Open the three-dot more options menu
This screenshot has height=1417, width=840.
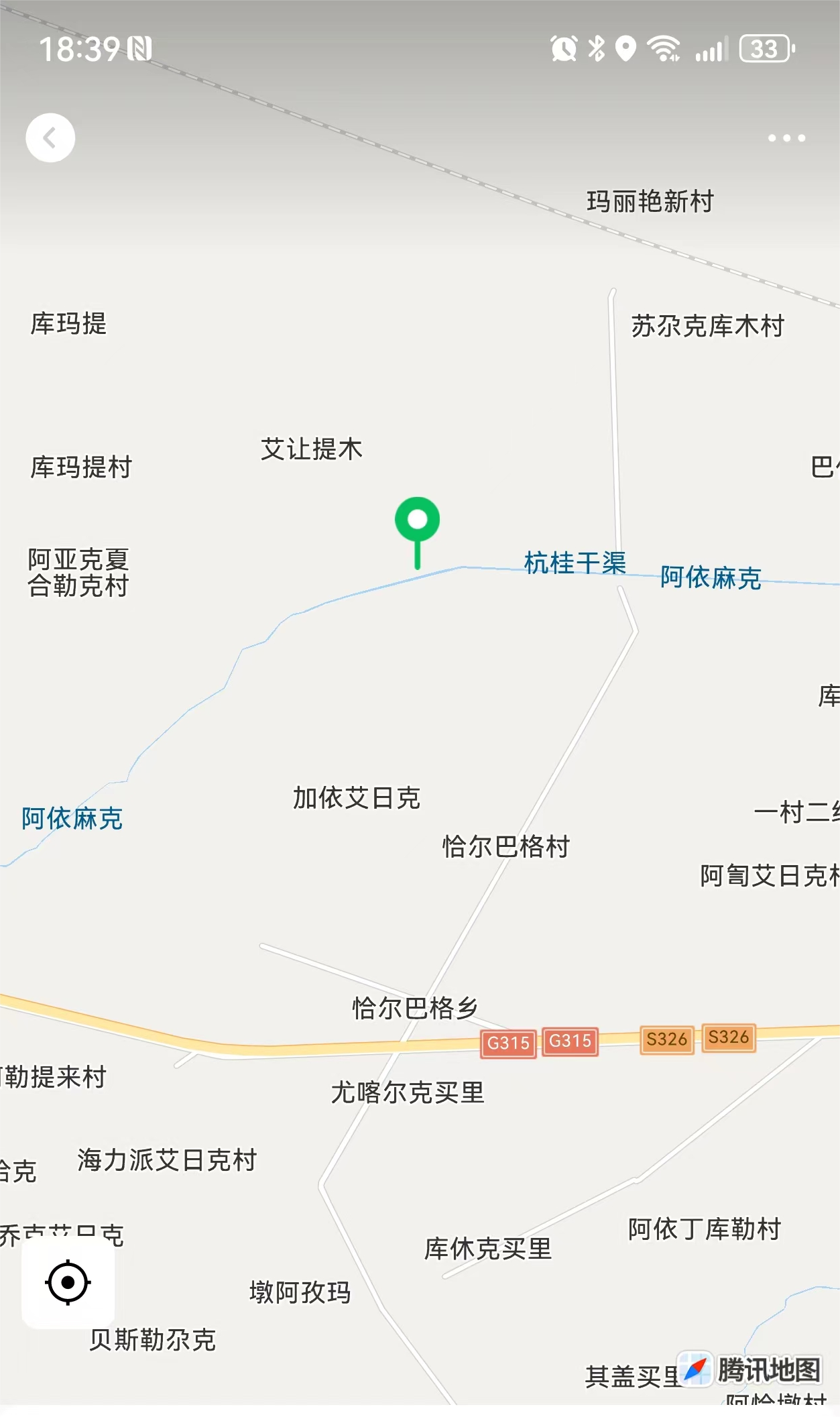[x=786, y=138]
